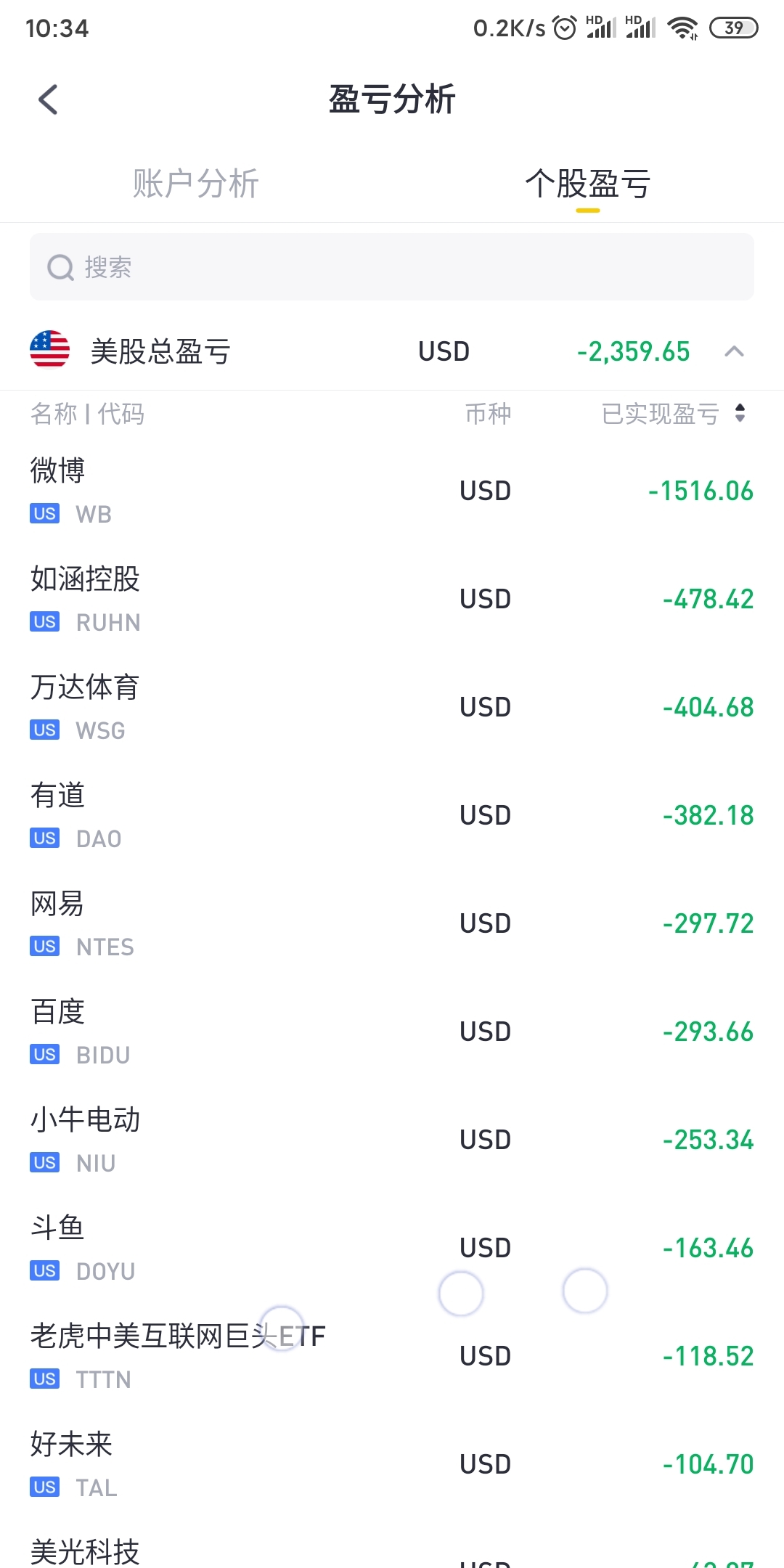784x1568 pixels.
Task: Open the 斗鱼 DOYU row
Action: [x=392, y=1248]
